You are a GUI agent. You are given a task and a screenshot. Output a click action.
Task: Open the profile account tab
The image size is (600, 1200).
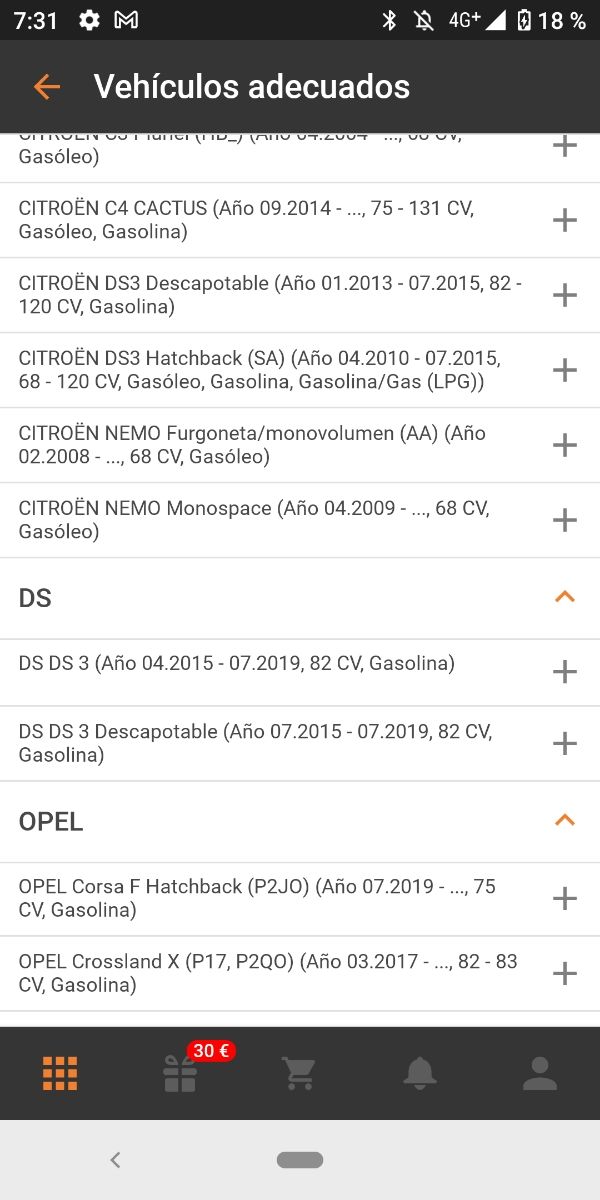tap(540, 1073)
